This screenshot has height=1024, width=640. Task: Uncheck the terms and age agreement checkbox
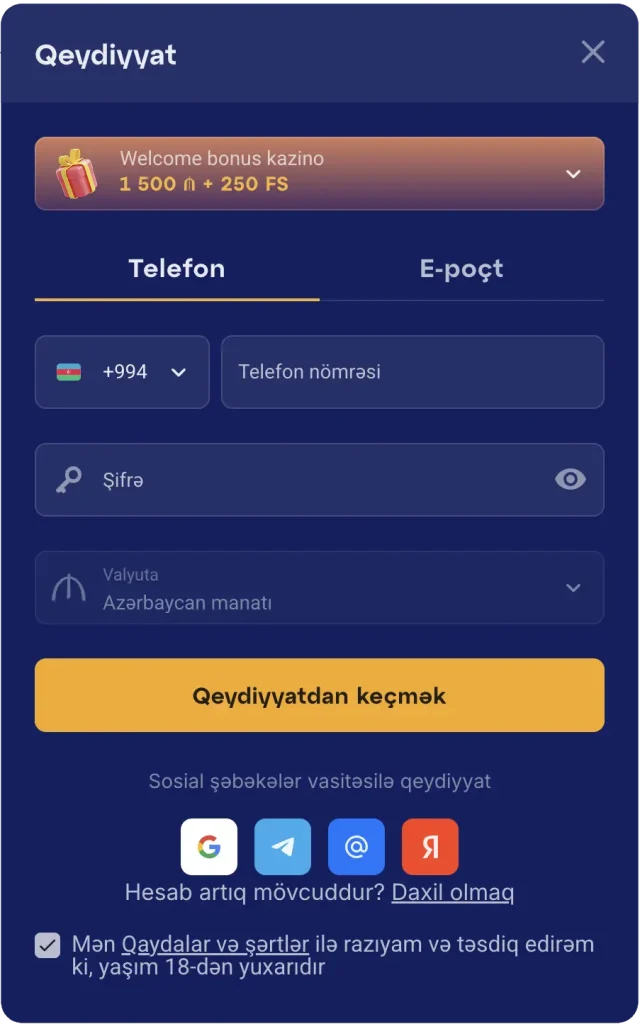coord(48,945)
